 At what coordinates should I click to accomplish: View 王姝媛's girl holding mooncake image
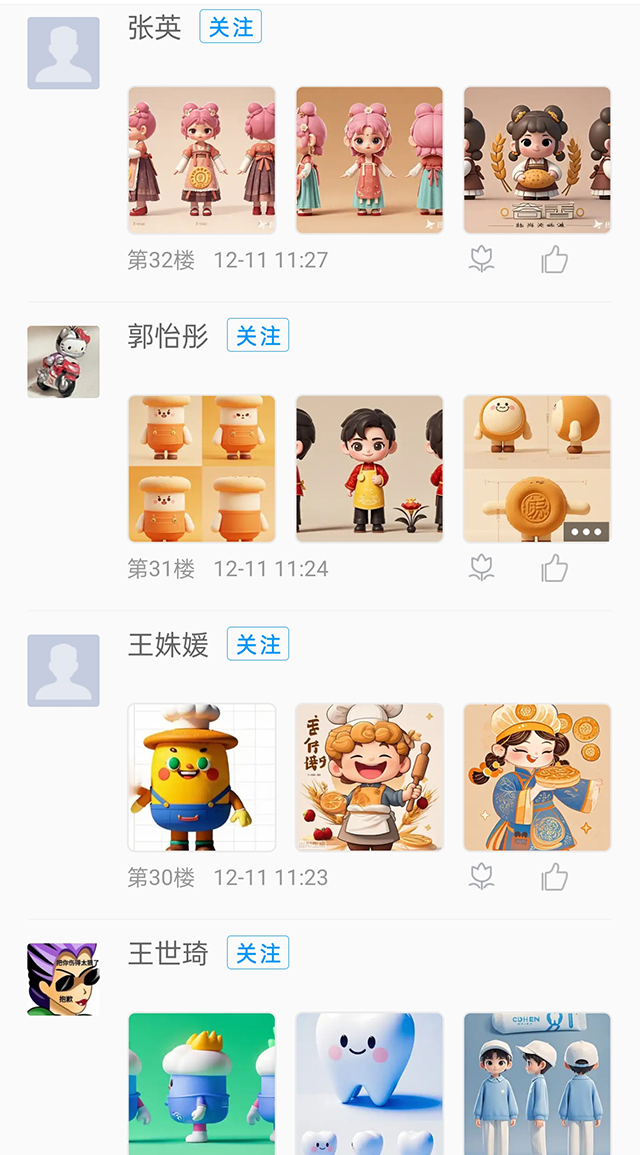click(x=537, y=777)
